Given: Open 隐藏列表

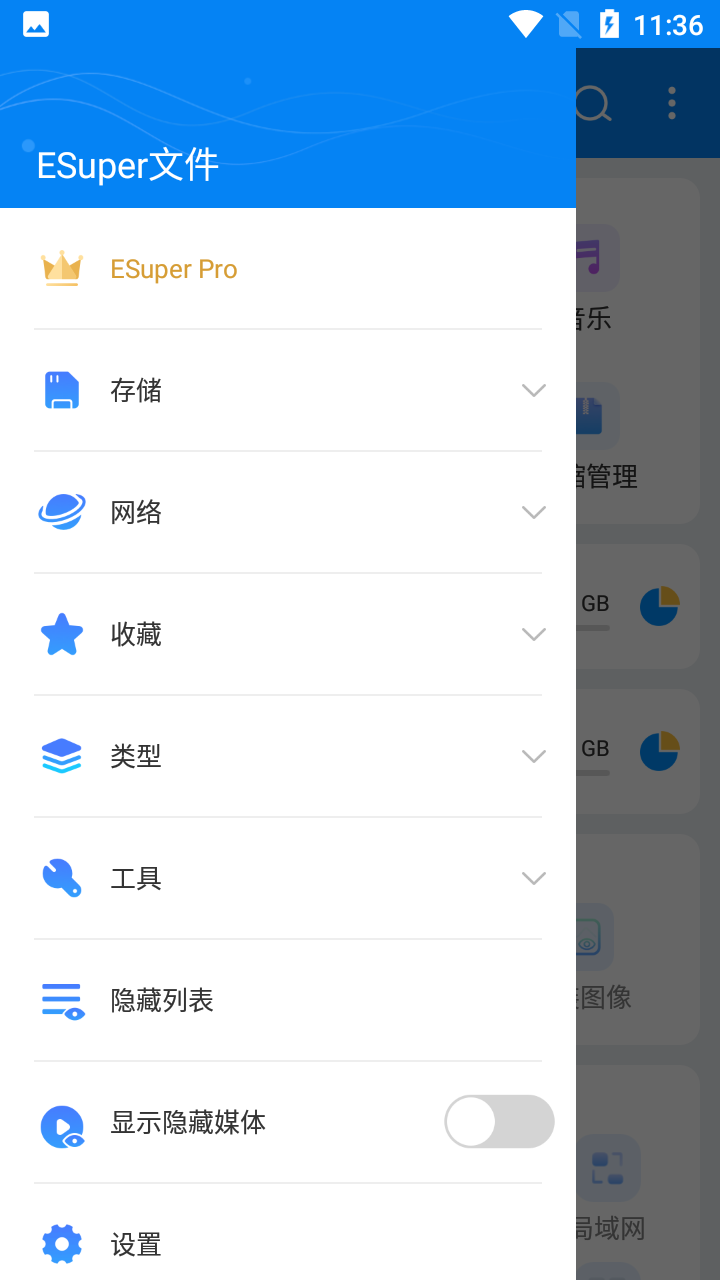Looking at the screenshot, I should tap(288, 1001).
